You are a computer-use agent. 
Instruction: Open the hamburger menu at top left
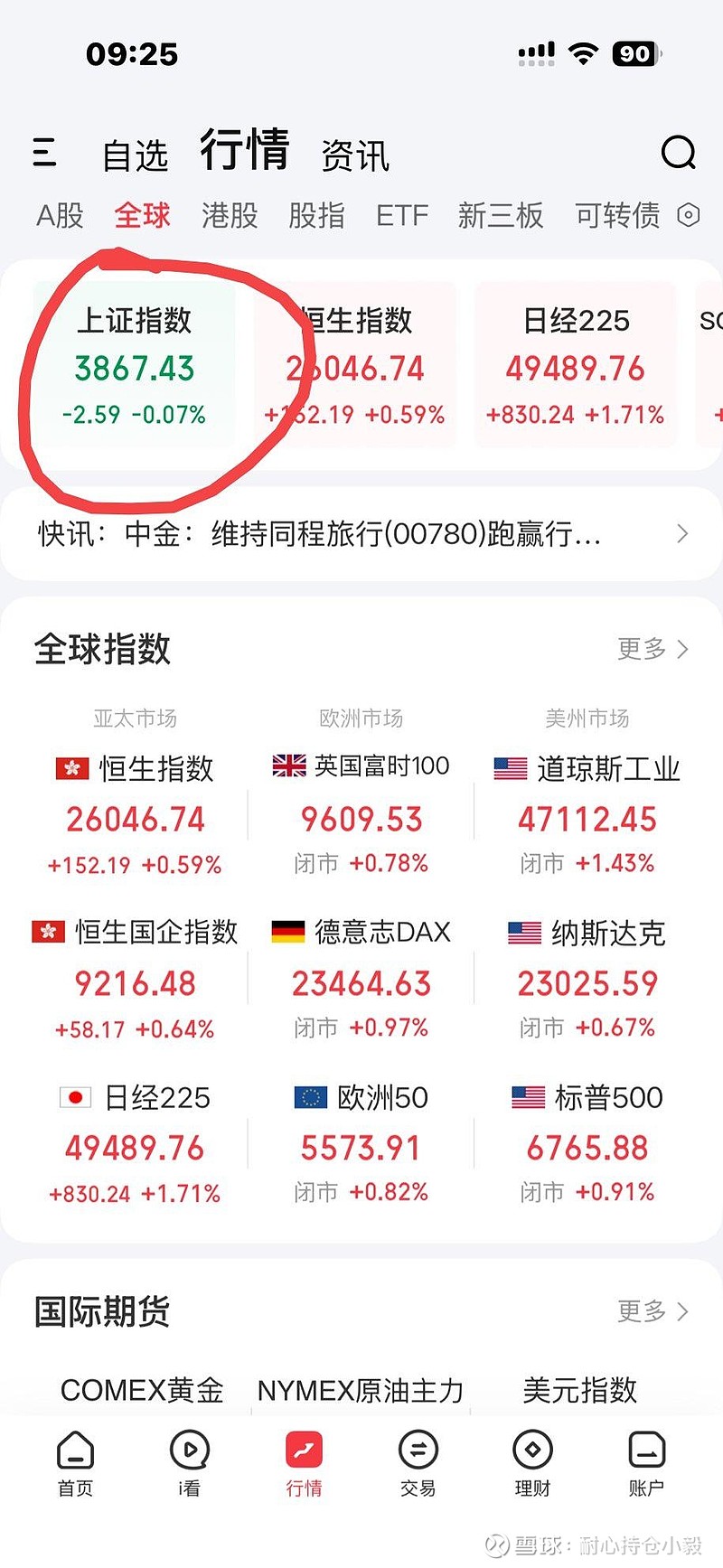[44, 153]
